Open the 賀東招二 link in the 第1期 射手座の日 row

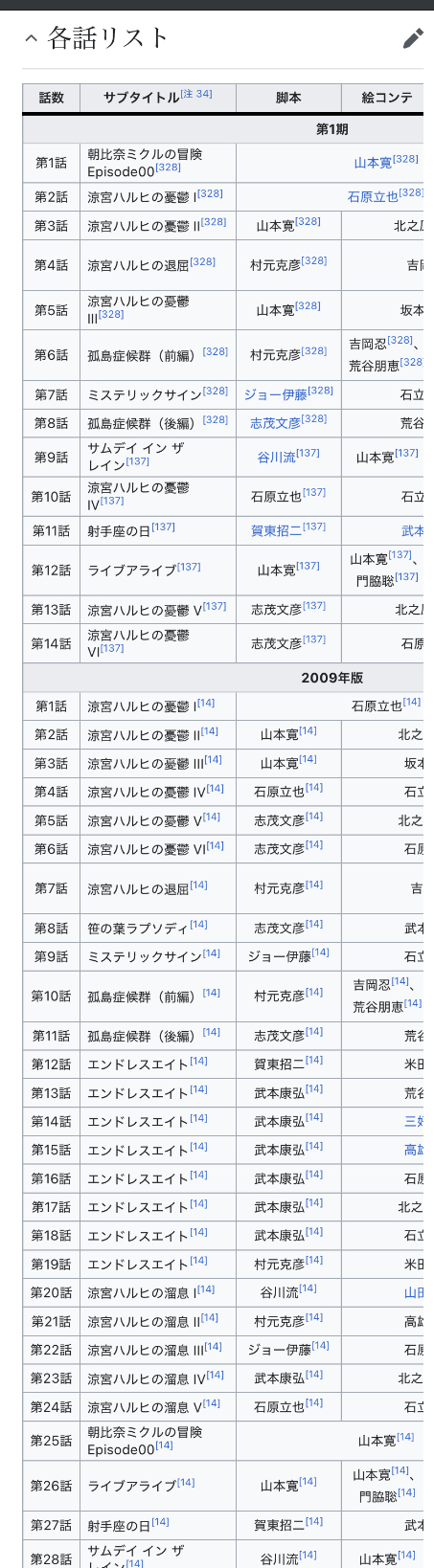[x=276, y=530]
